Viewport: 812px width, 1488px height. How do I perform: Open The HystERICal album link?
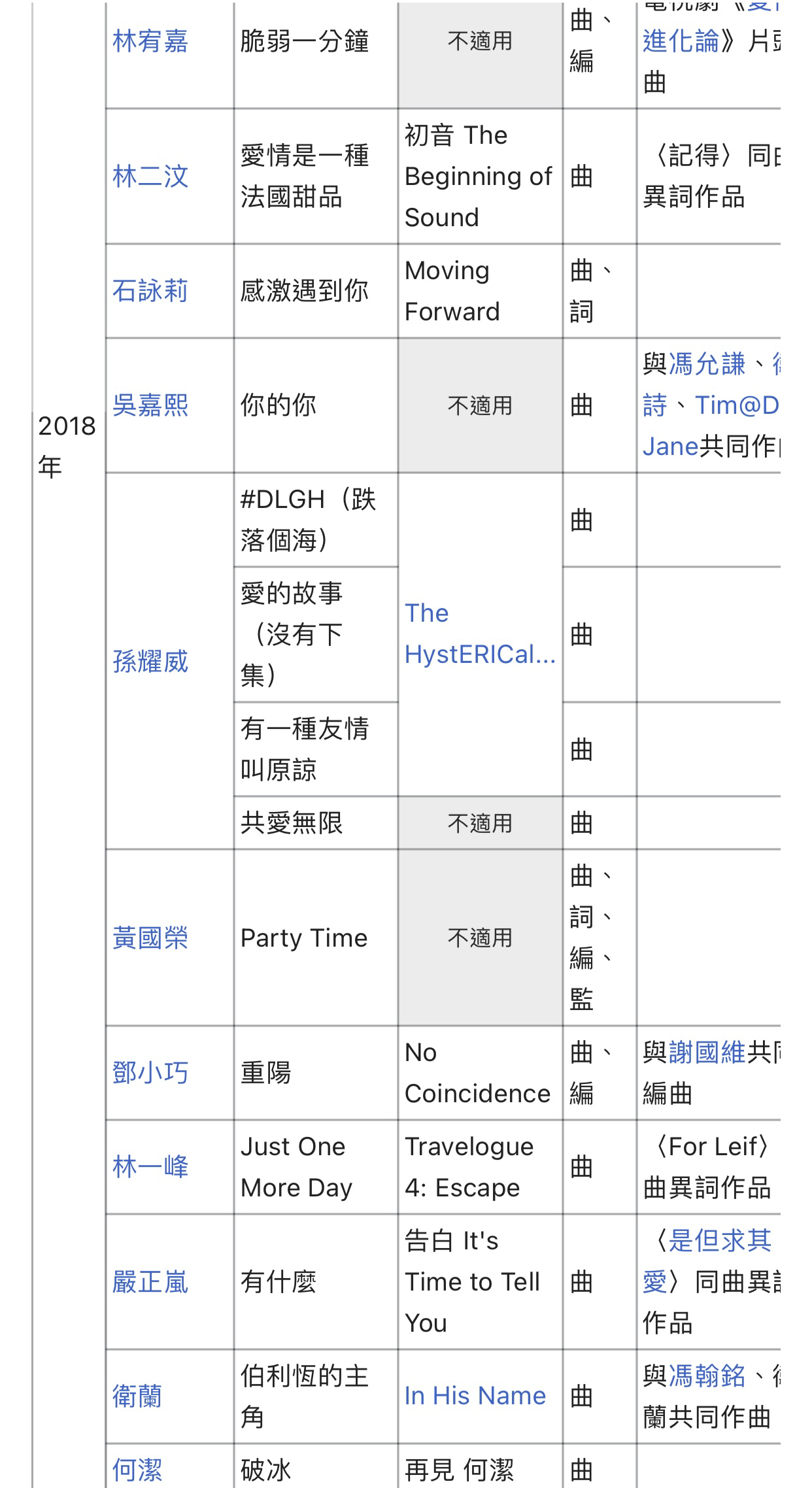point(480,634)
